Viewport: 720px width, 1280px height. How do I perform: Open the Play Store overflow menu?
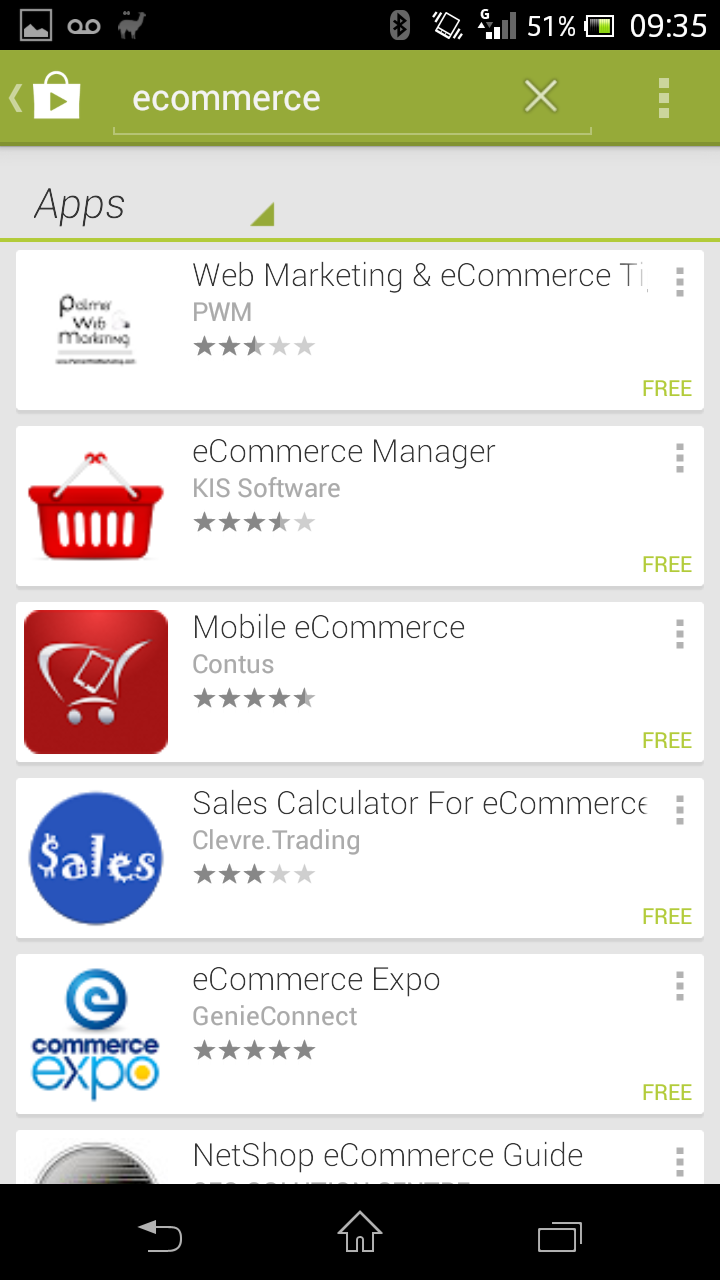coord(663,98)
